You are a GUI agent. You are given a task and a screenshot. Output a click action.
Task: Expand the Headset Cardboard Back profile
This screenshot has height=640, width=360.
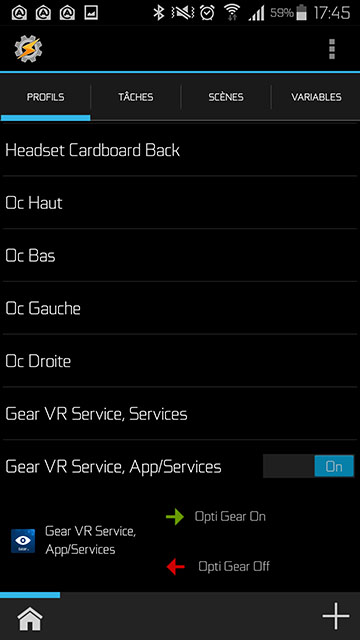pos(180,150)
